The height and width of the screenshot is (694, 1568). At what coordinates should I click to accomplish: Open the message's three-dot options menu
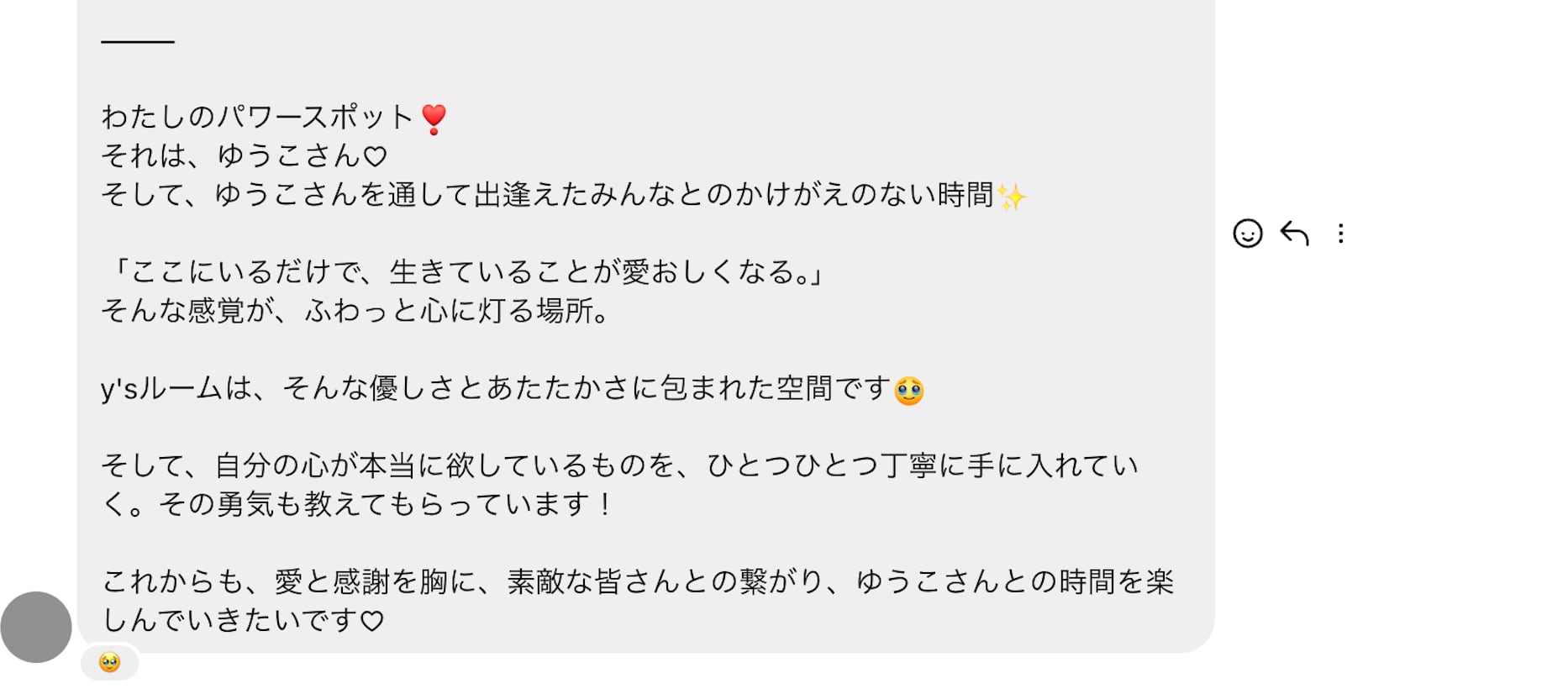pos(1341,234)
